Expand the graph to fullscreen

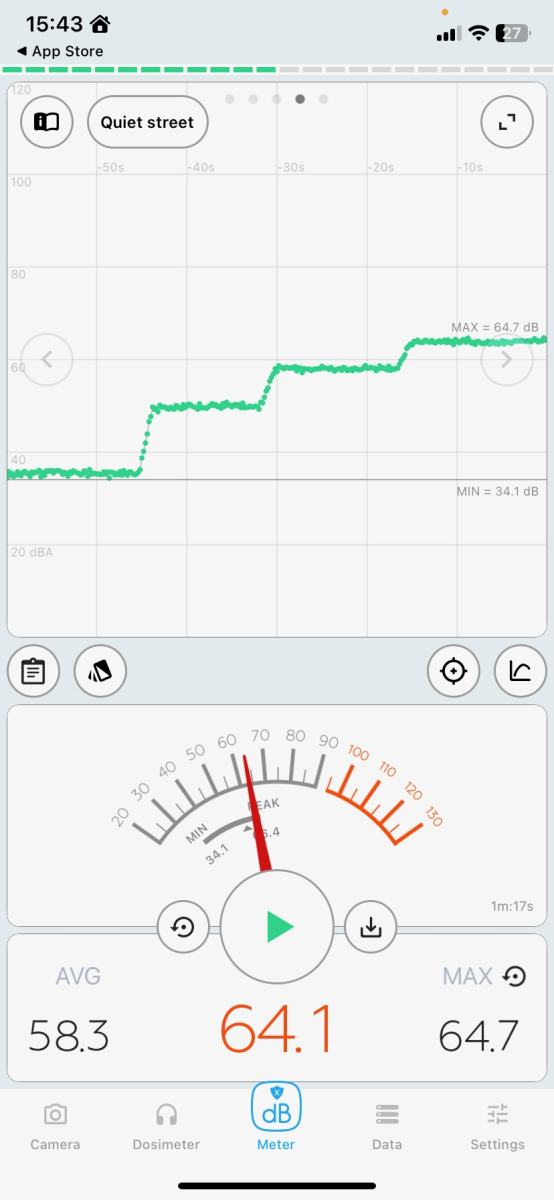(x=507, y=122)
